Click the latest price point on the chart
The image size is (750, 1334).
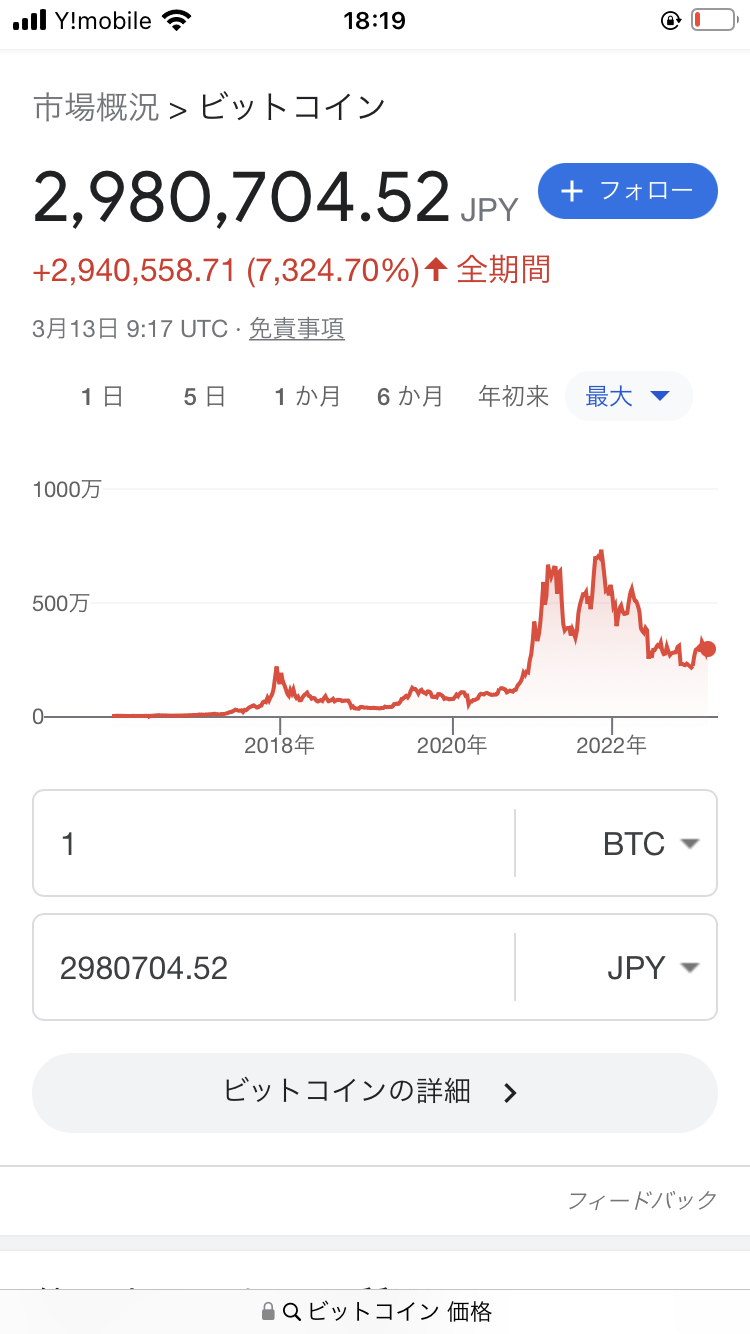707,649
